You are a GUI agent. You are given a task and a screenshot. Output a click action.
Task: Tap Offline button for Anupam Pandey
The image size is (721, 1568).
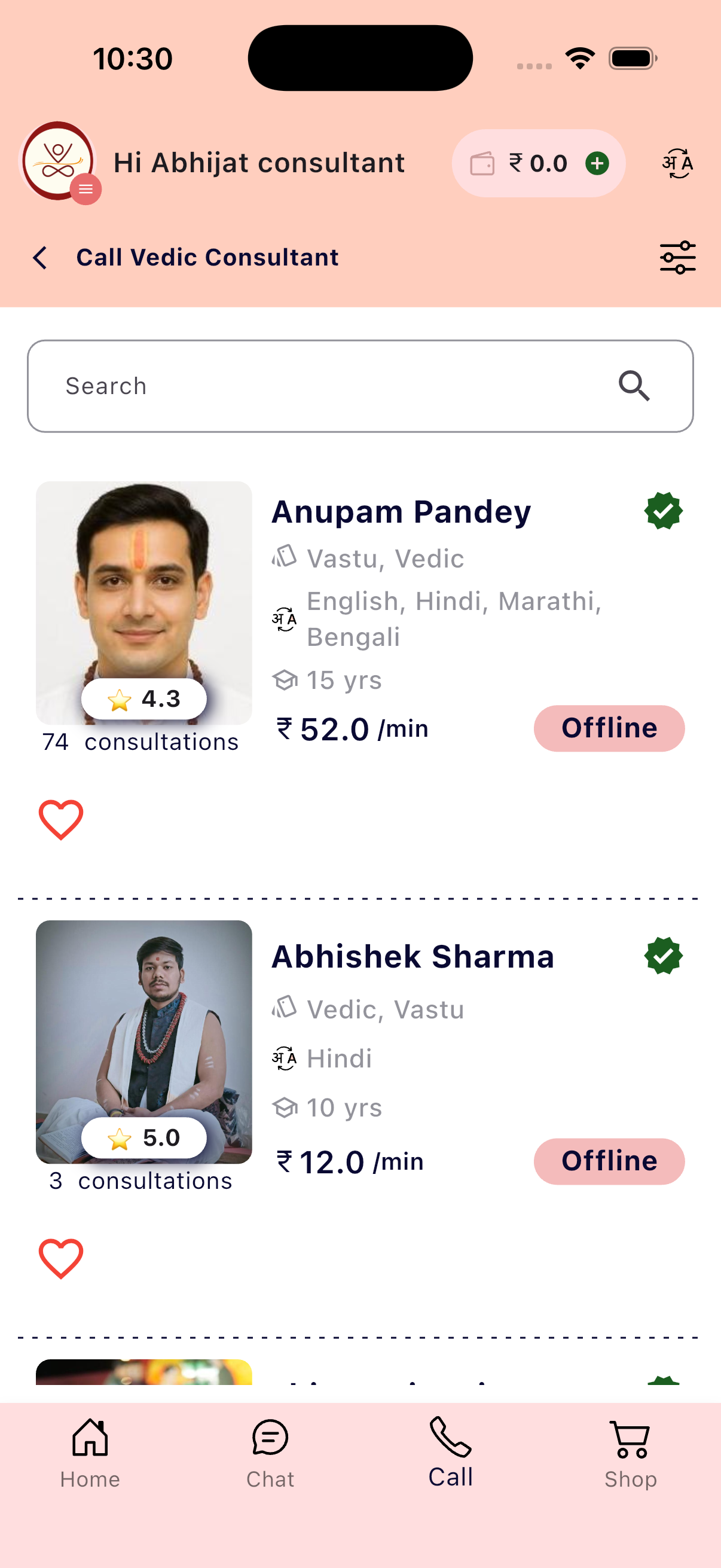tap(609, 728)
